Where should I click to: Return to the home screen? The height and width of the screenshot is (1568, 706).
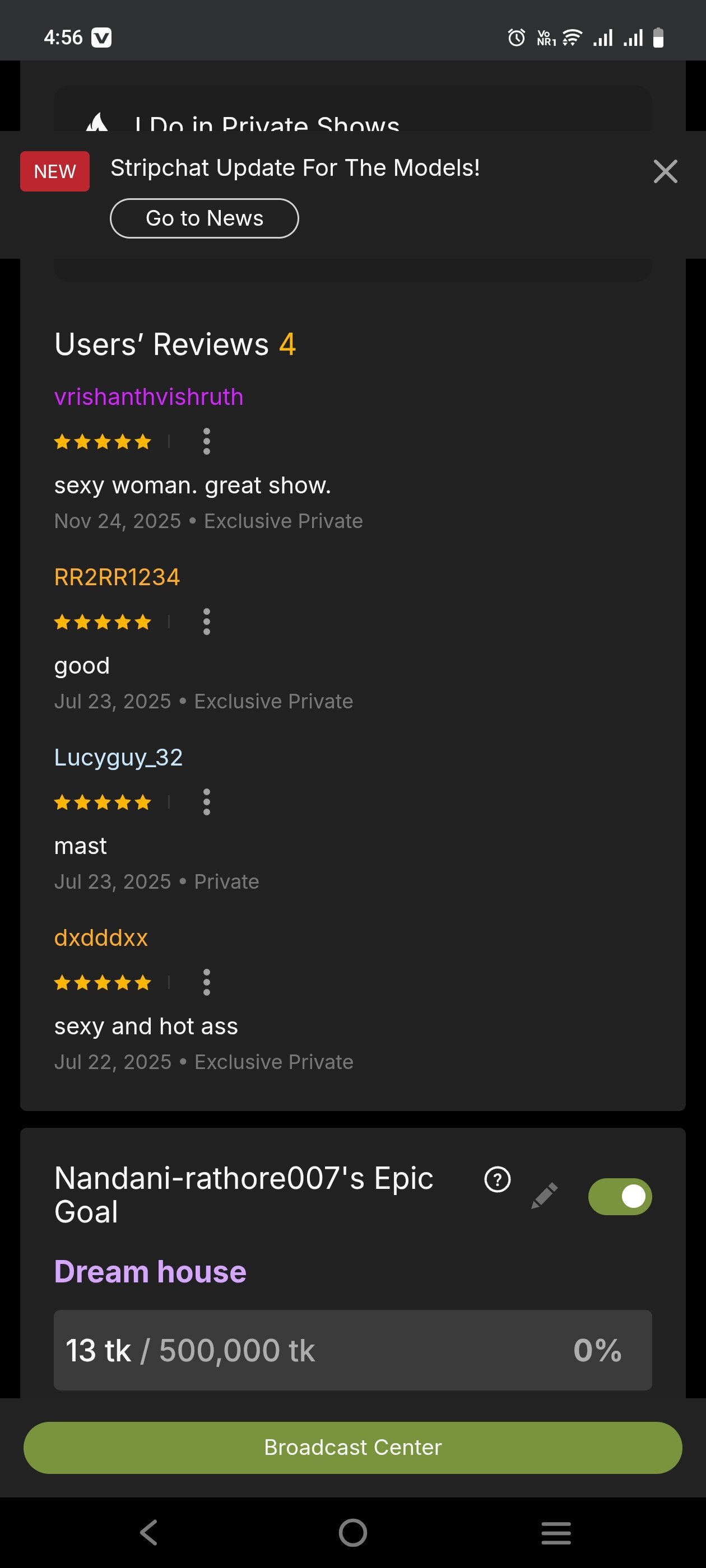click(352, 1532)
